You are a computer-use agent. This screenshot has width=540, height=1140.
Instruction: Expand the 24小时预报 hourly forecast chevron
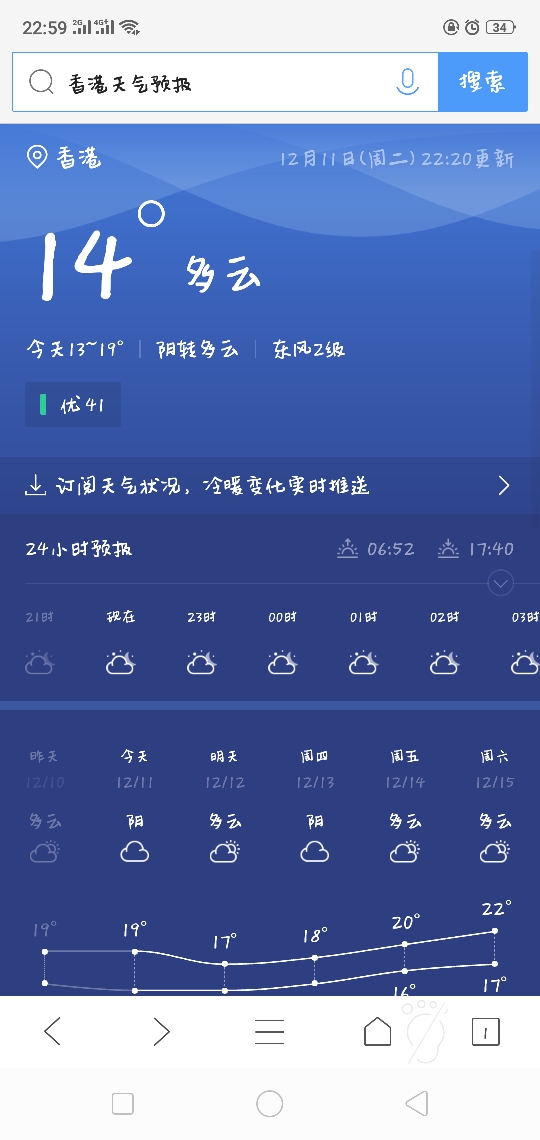501,583
